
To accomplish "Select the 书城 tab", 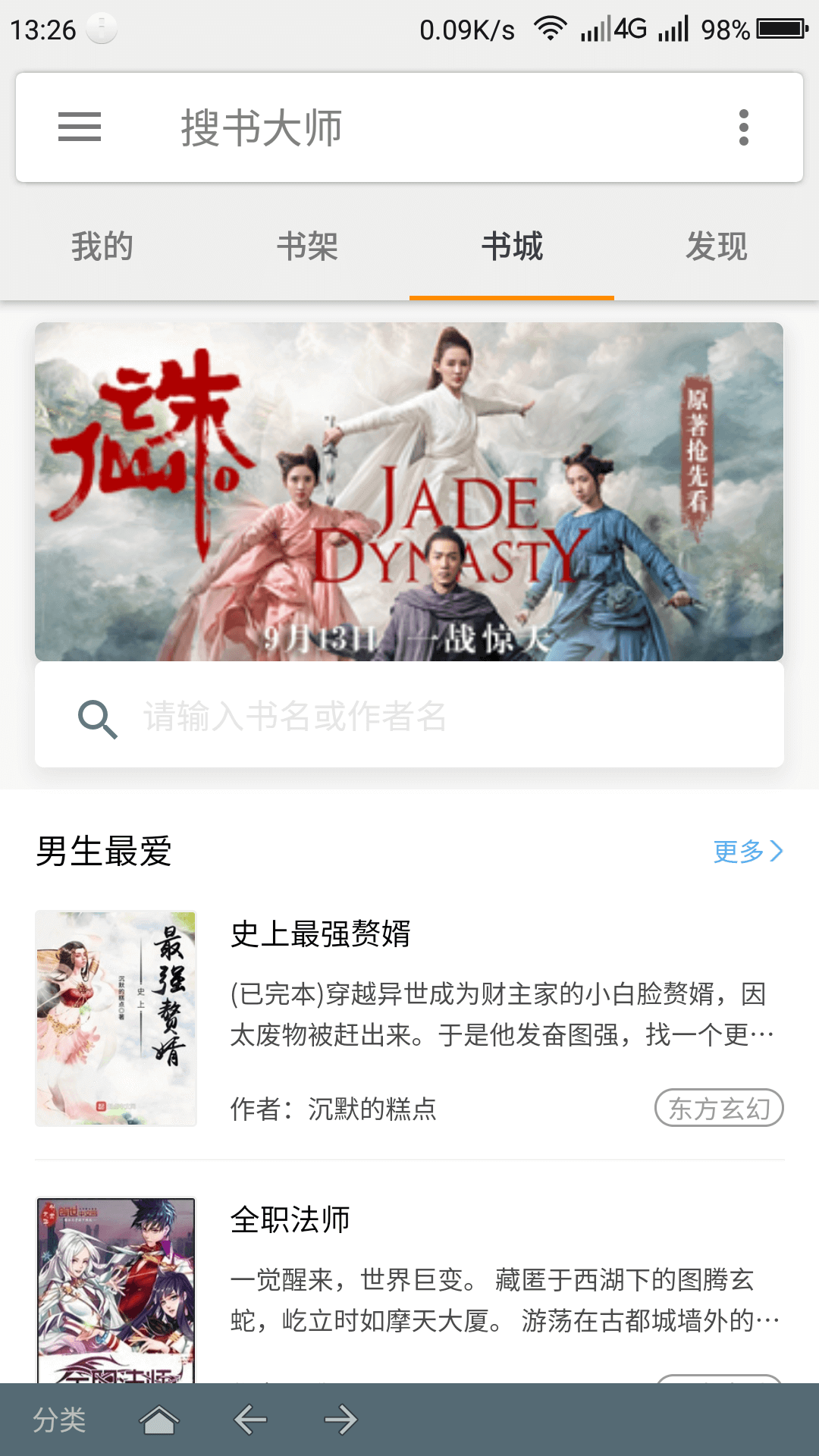I will (512, 246).
